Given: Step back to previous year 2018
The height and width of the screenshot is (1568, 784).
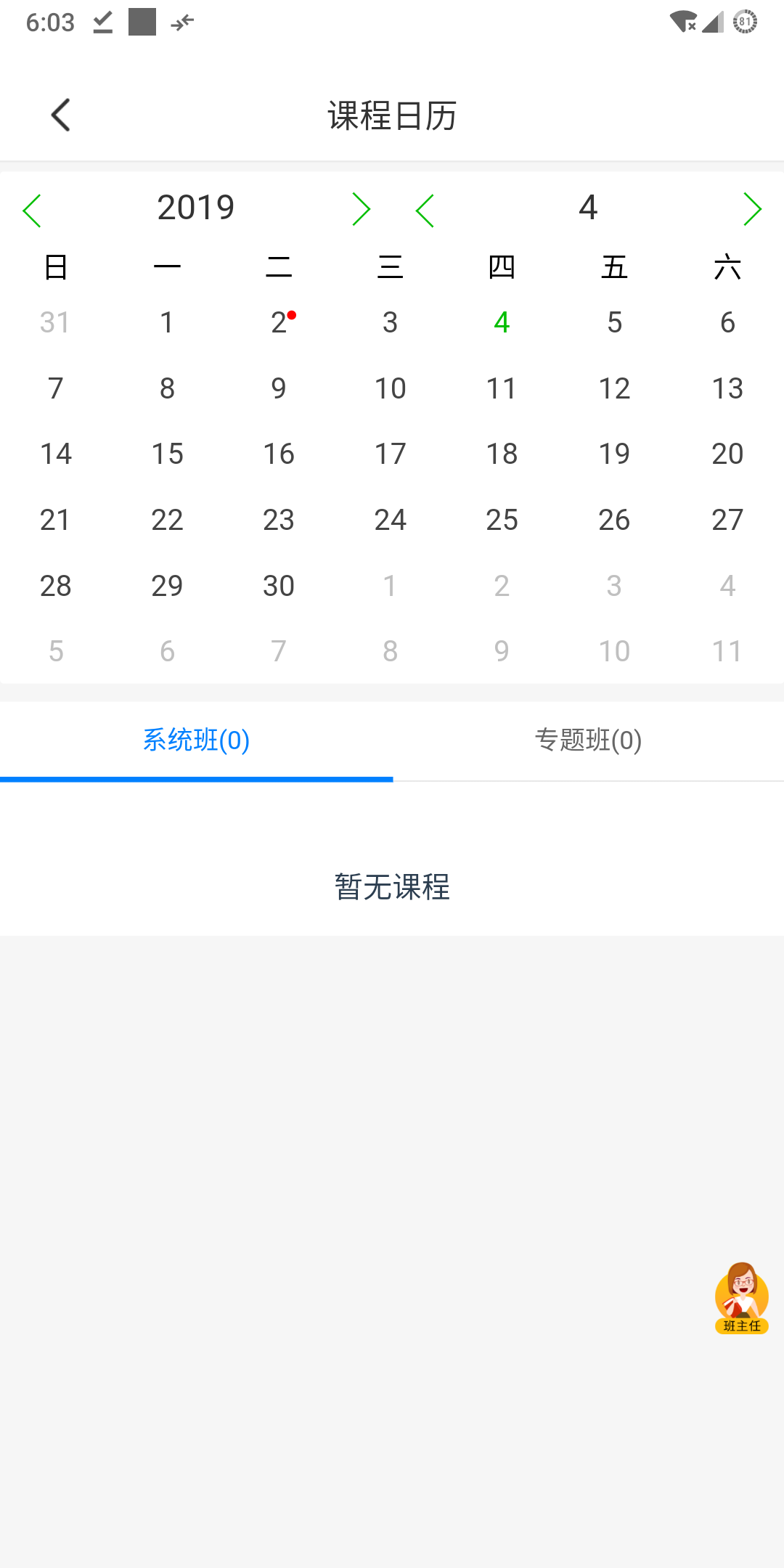Looking at the screenshot, I should tap(32, 210).
